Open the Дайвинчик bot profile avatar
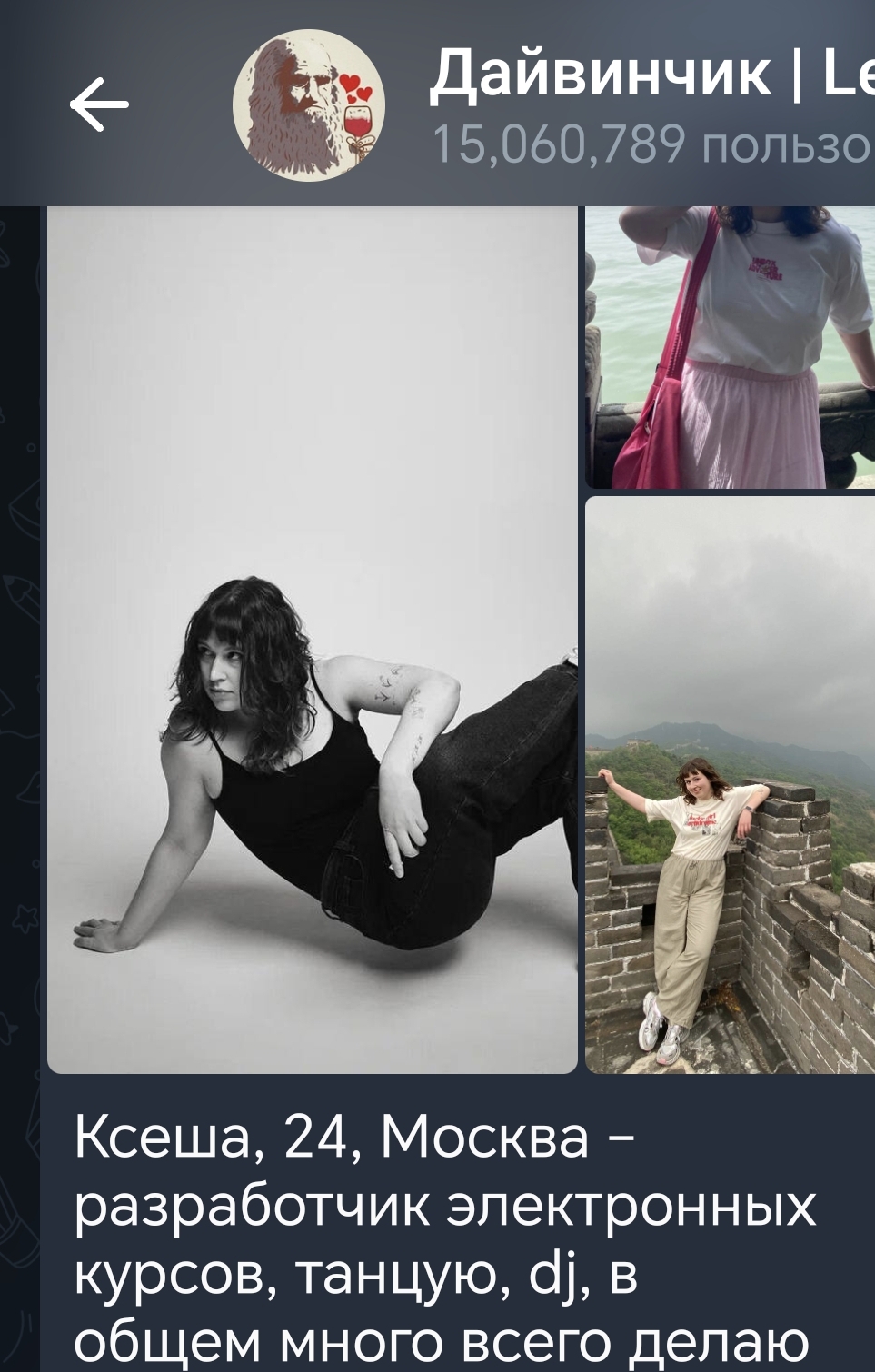 (309, 105)
